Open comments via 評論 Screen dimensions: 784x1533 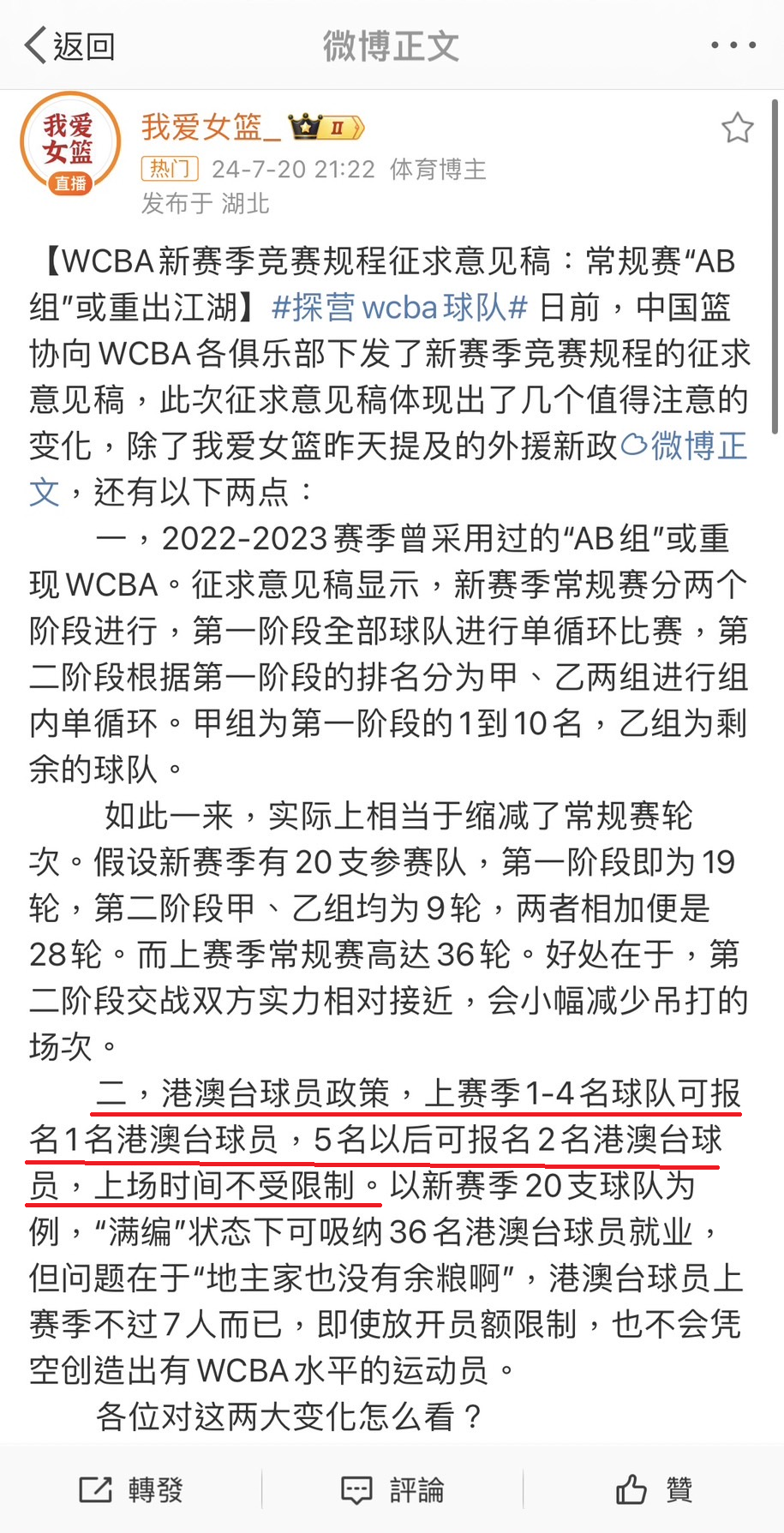392,1489
